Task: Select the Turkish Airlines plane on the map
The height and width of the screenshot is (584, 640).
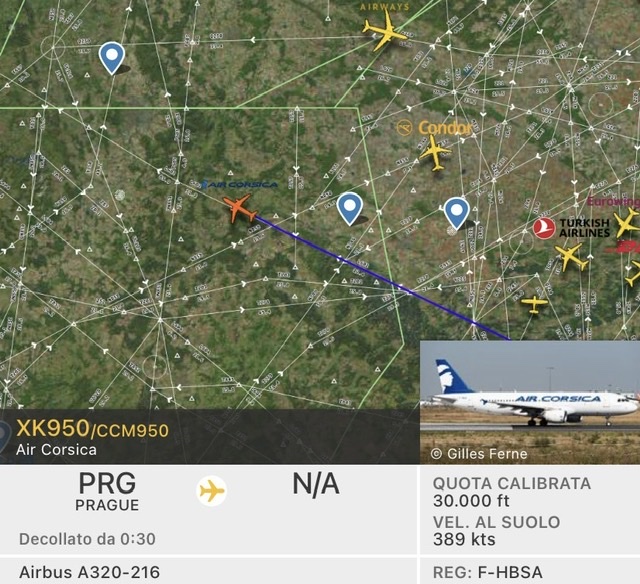Action: click(x=569, y=256)
